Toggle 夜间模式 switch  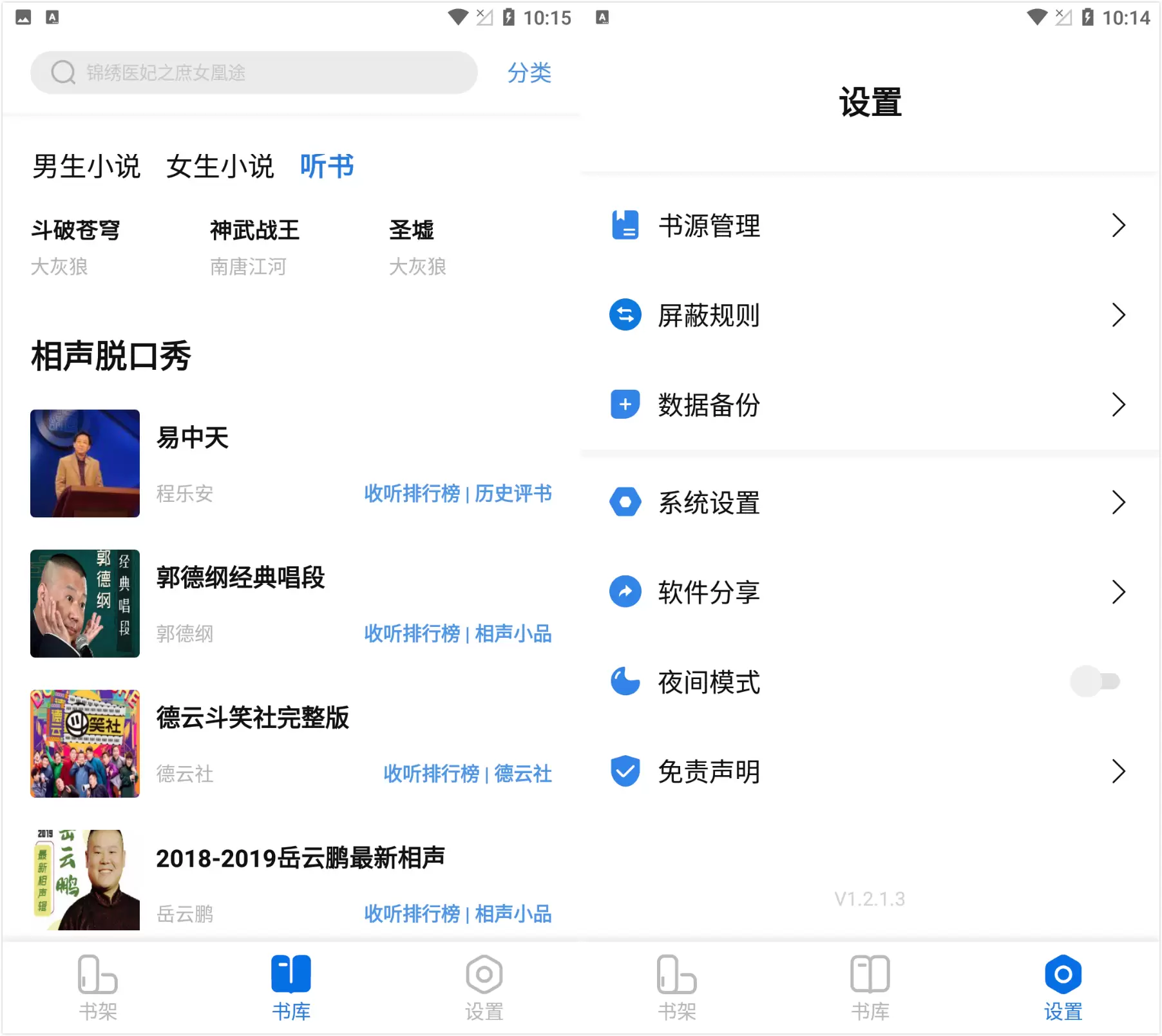pyautogui.click(x=1096, y=682)
